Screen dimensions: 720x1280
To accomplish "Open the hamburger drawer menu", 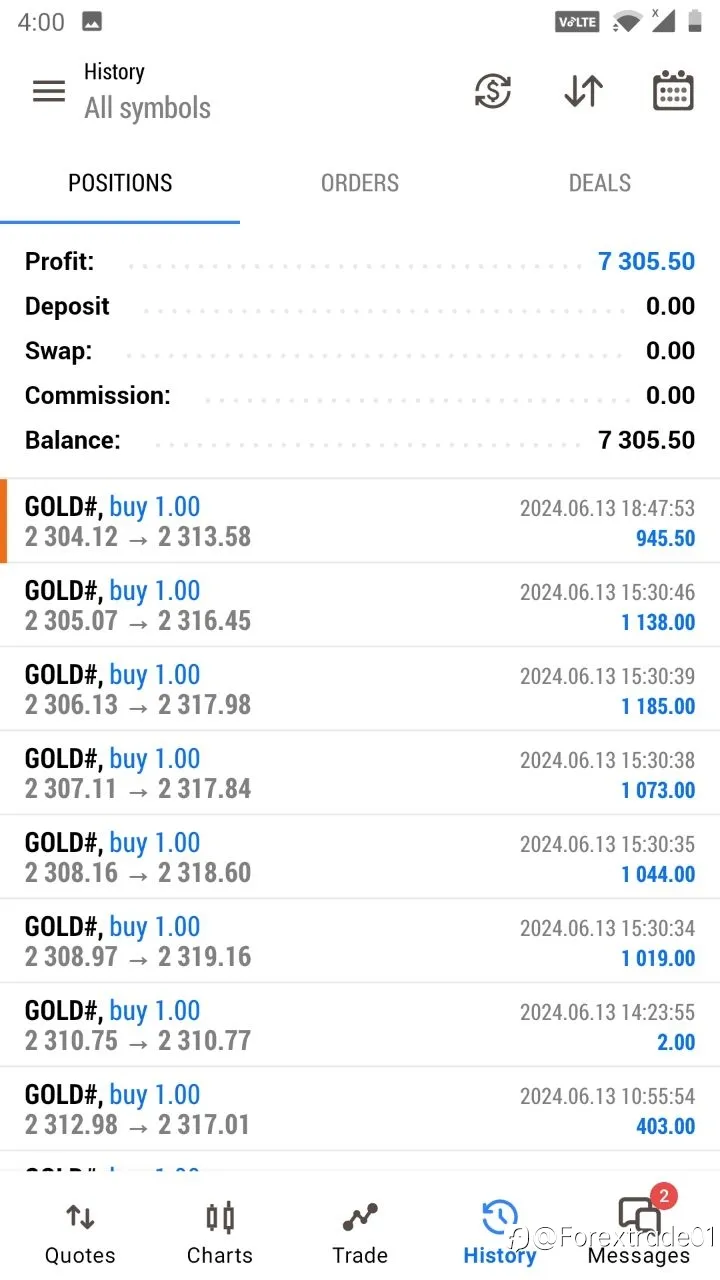I will click(49, 92).
